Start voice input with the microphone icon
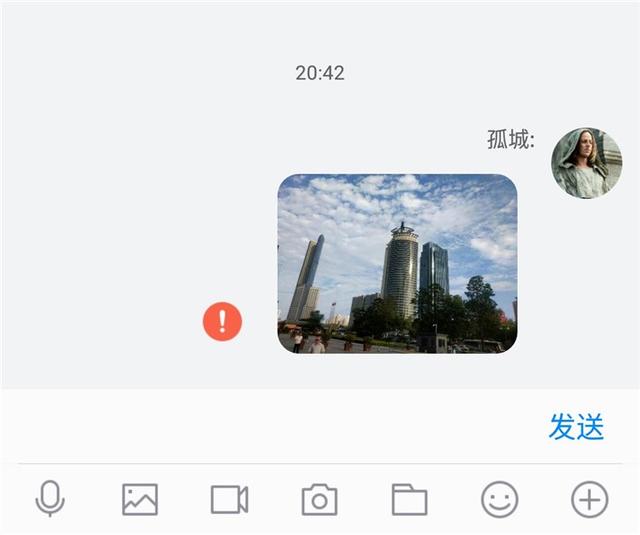The image size is (640, 535). [x=49, y=498]
